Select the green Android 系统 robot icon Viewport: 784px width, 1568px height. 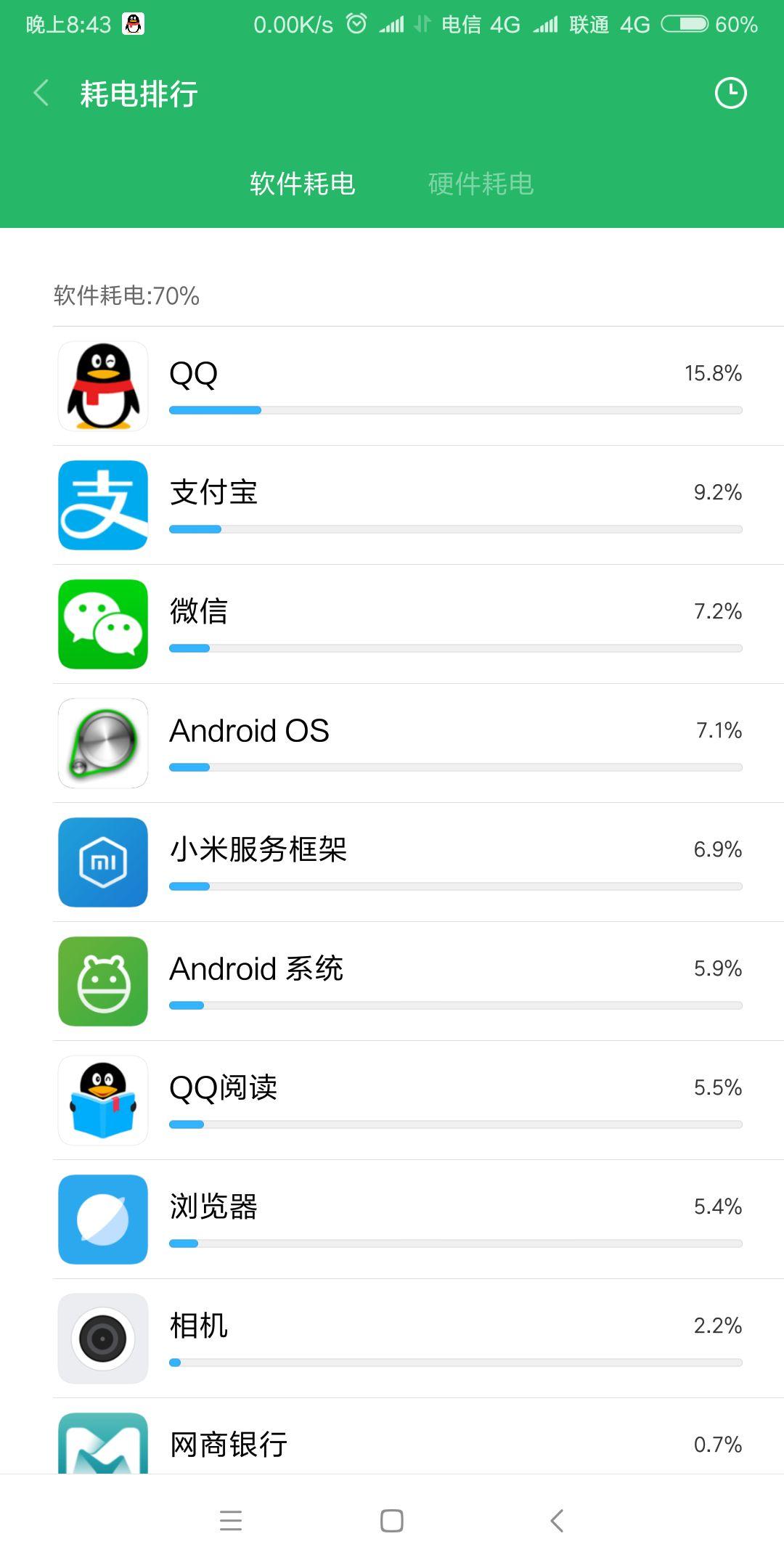102,981
